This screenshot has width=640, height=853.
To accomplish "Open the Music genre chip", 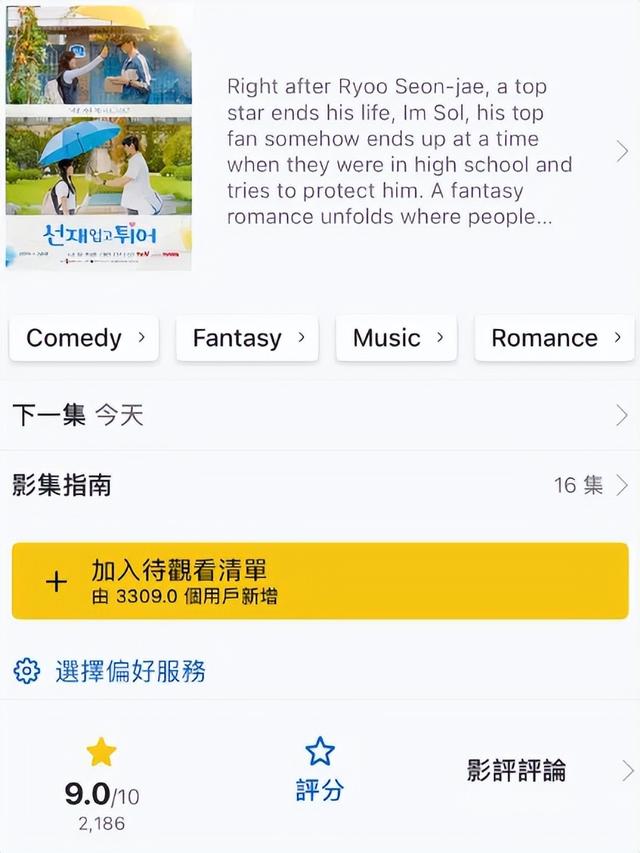I will click(396, 338).
